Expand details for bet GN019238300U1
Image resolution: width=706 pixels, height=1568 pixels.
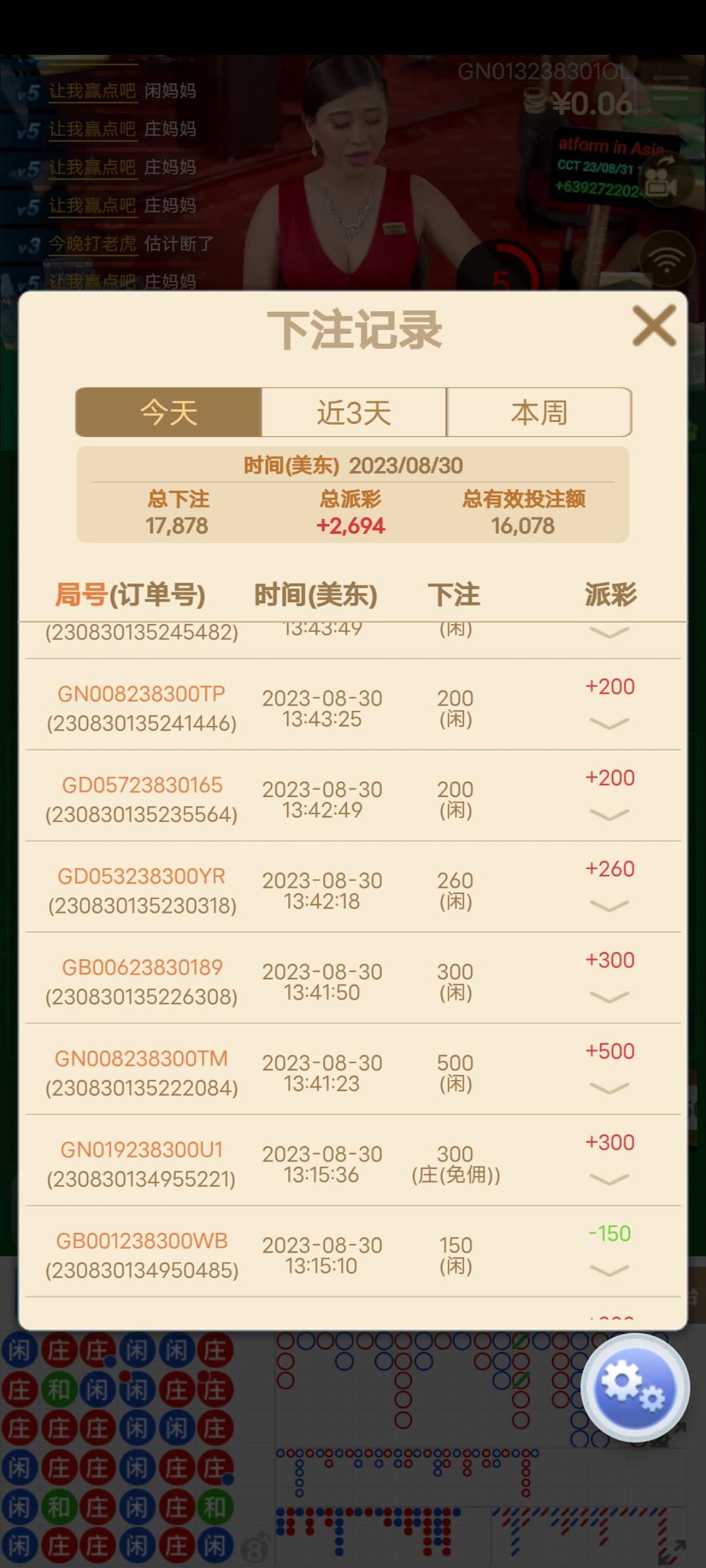pos(609,1179)
